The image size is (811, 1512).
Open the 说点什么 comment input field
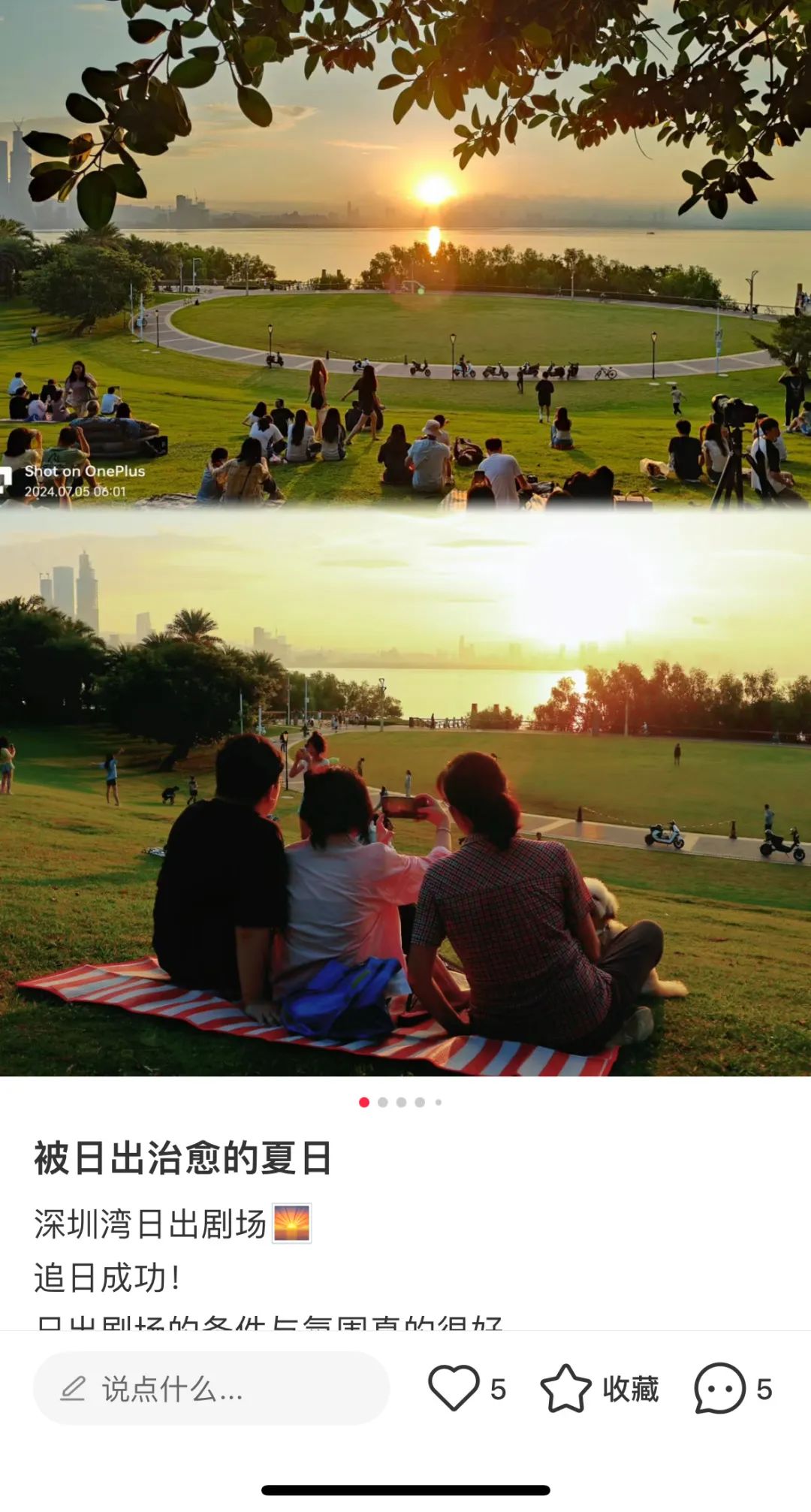pyautogui.click(x=211, y=1389)
